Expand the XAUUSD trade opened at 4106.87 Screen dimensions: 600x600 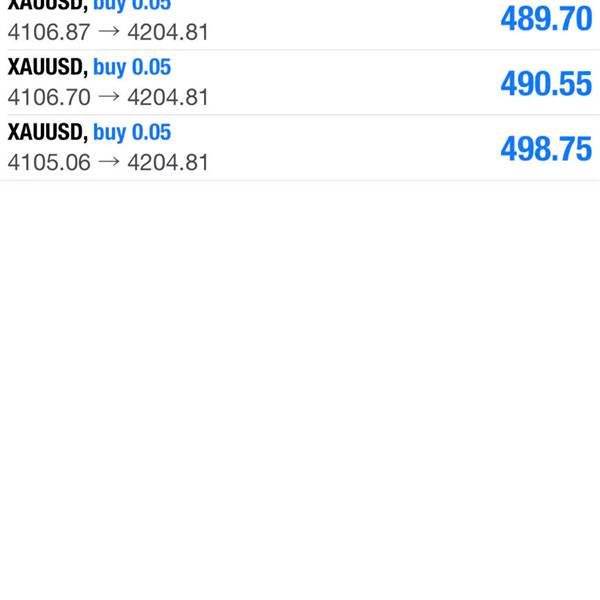pos(300,22)
